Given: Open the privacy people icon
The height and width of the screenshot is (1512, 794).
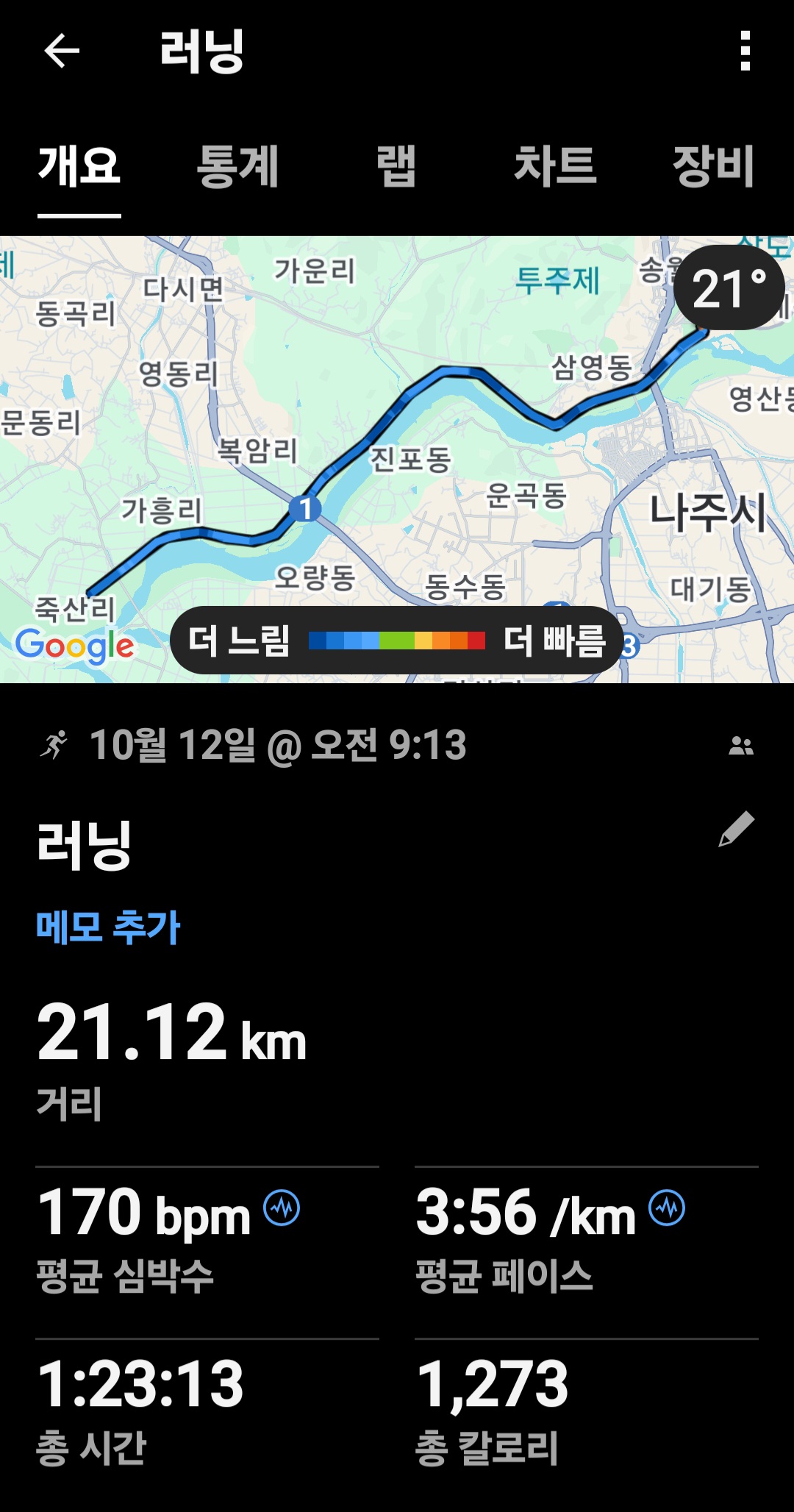Looking at the screenshot, I should [740, 746].
